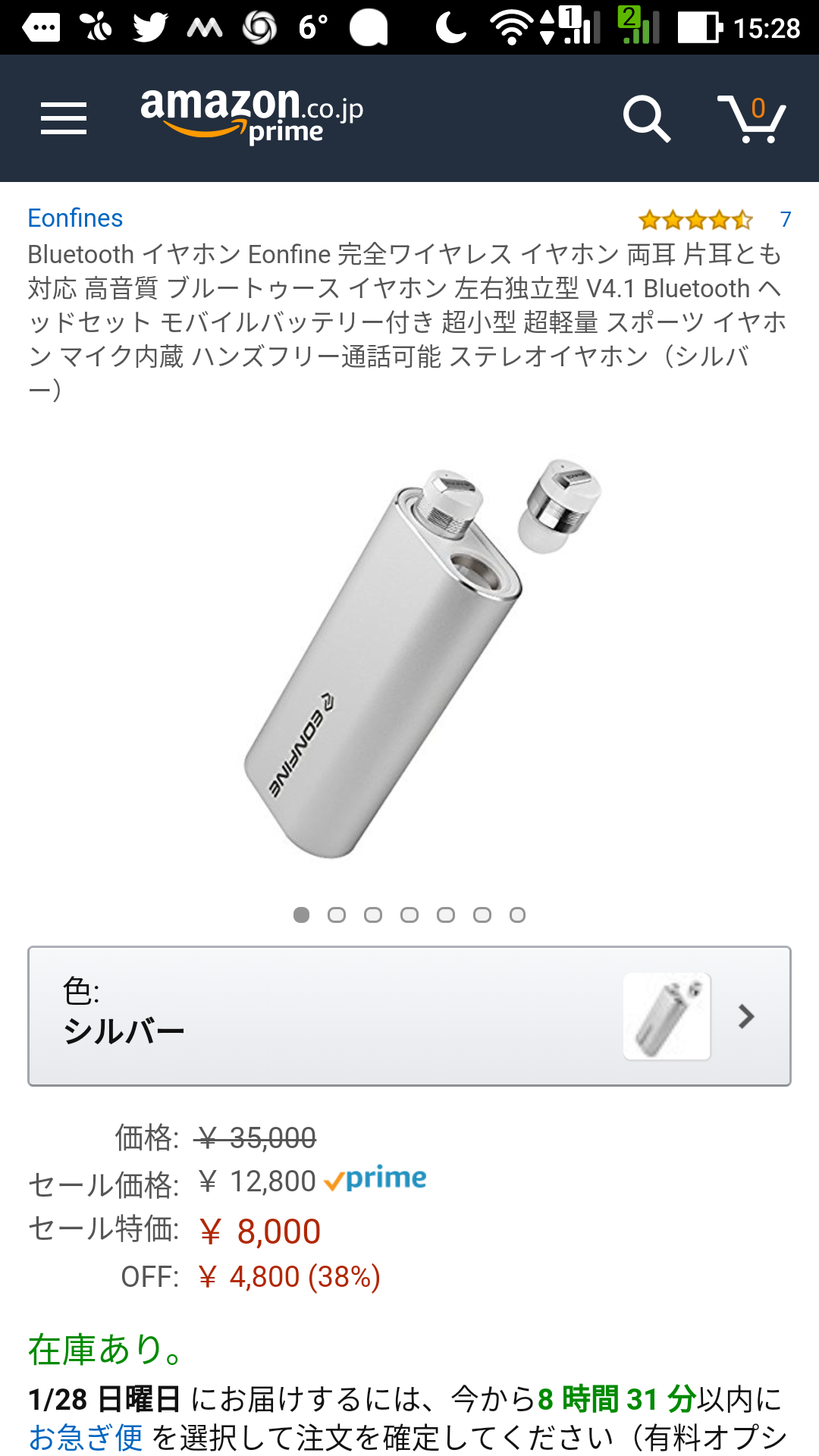Open the star rating reviews
This screenshot has height=1456, width=819.
(695, 220)
